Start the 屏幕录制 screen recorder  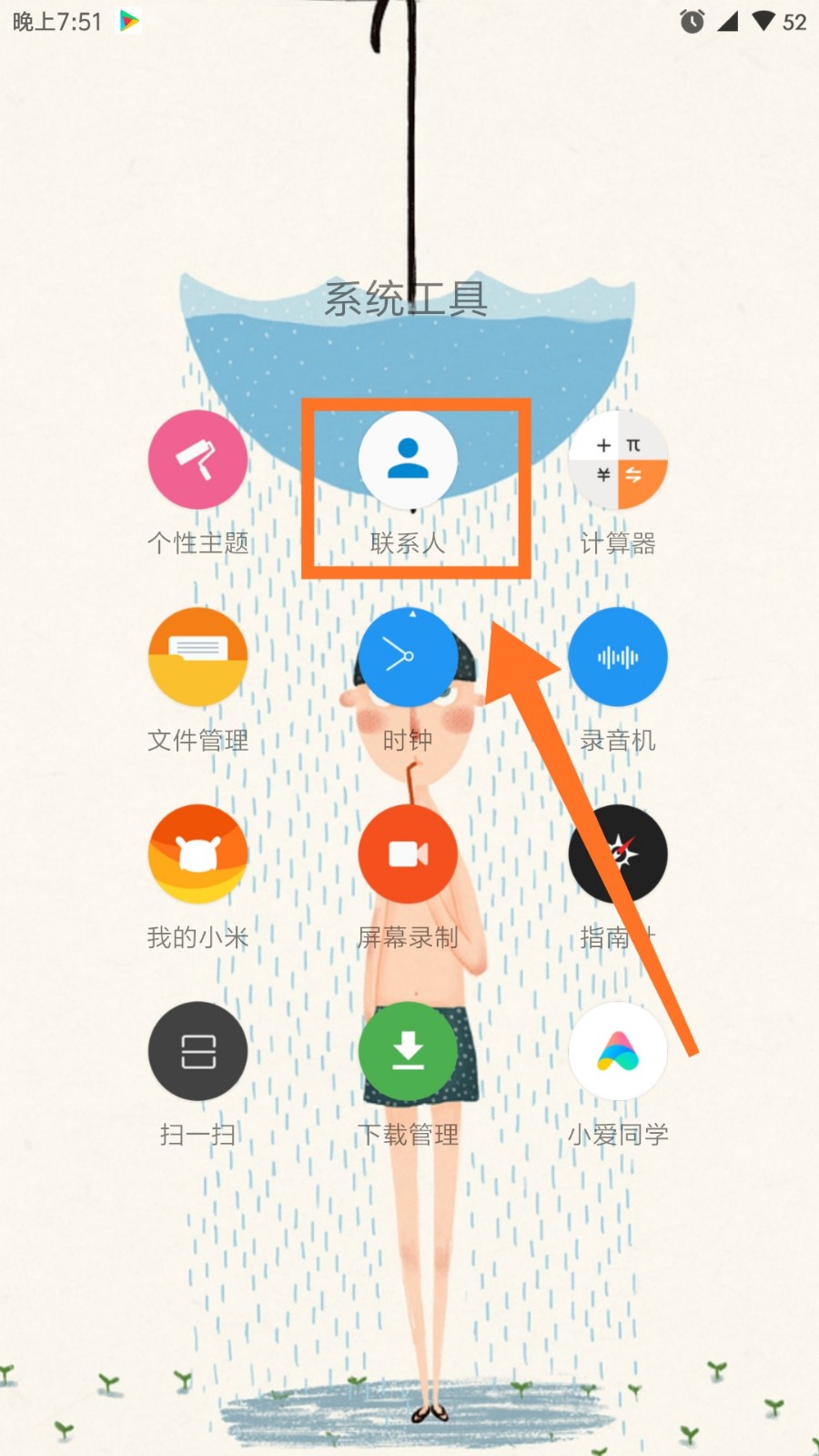click(x=408, y=854)
